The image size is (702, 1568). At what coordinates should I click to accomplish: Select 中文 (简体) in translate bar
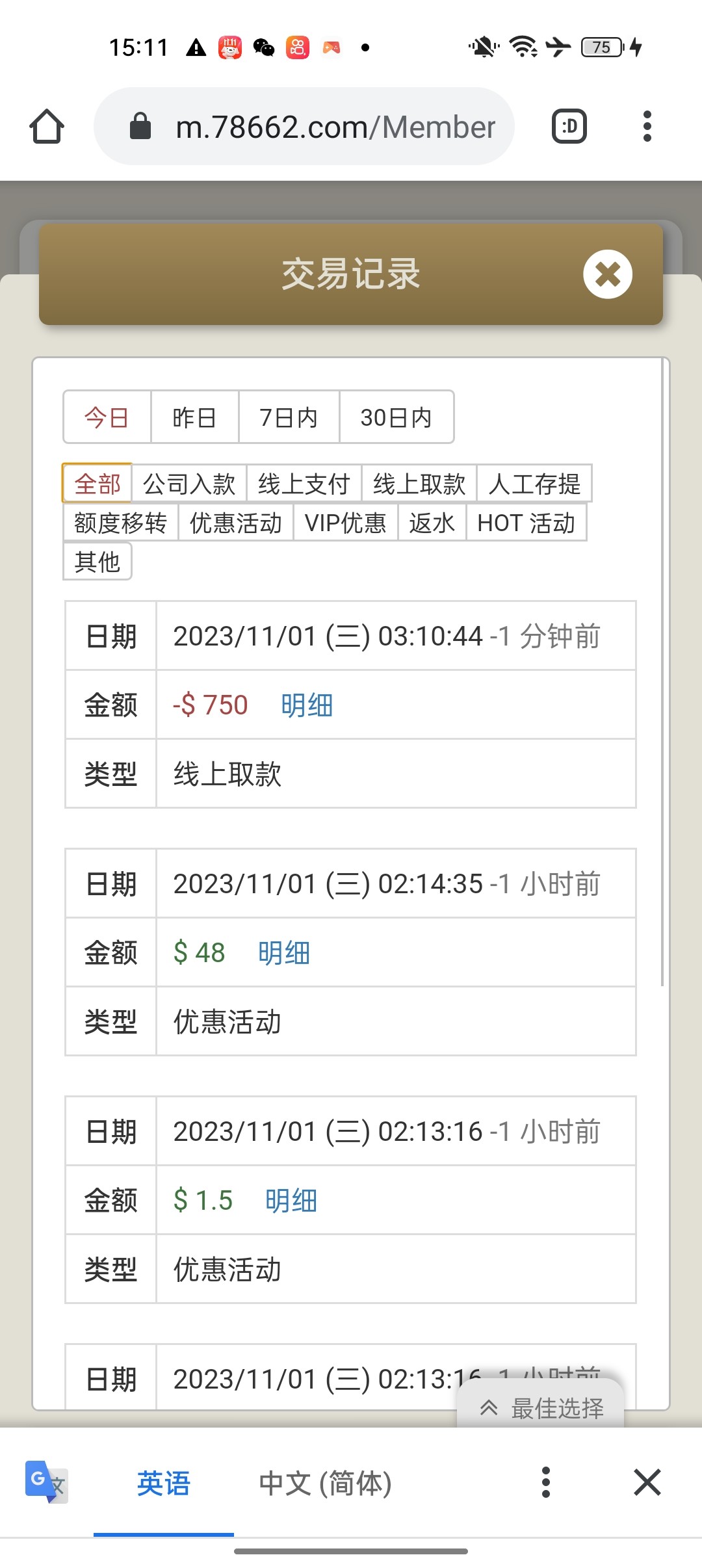(325, 1483)
